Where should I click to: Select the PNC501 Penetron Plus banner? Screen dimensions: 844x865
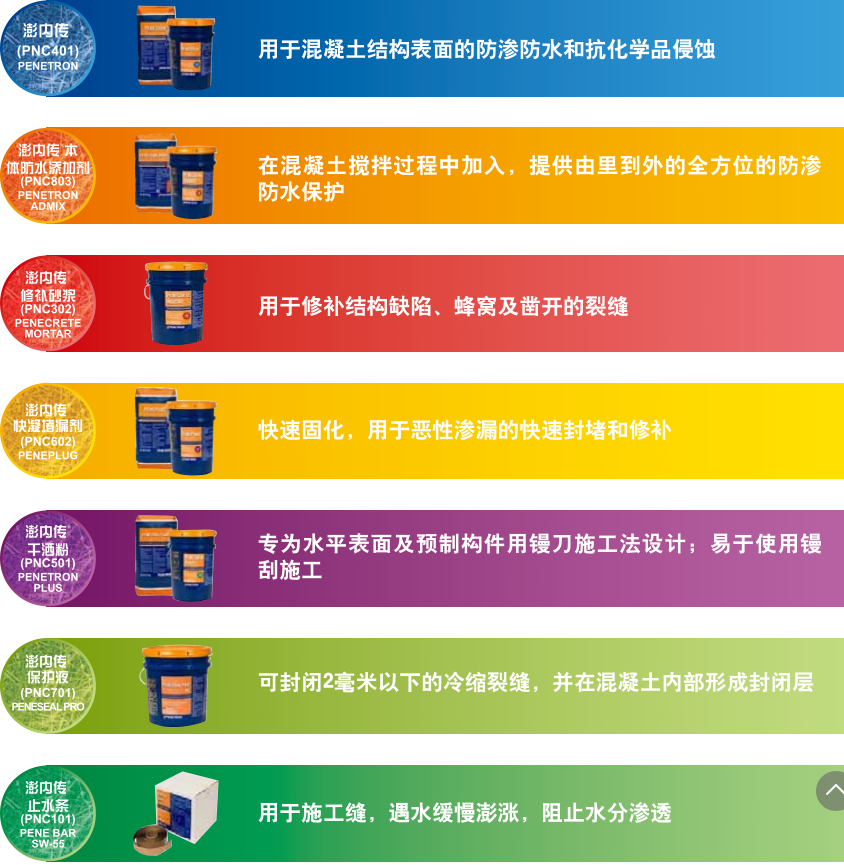pos(420,558)
